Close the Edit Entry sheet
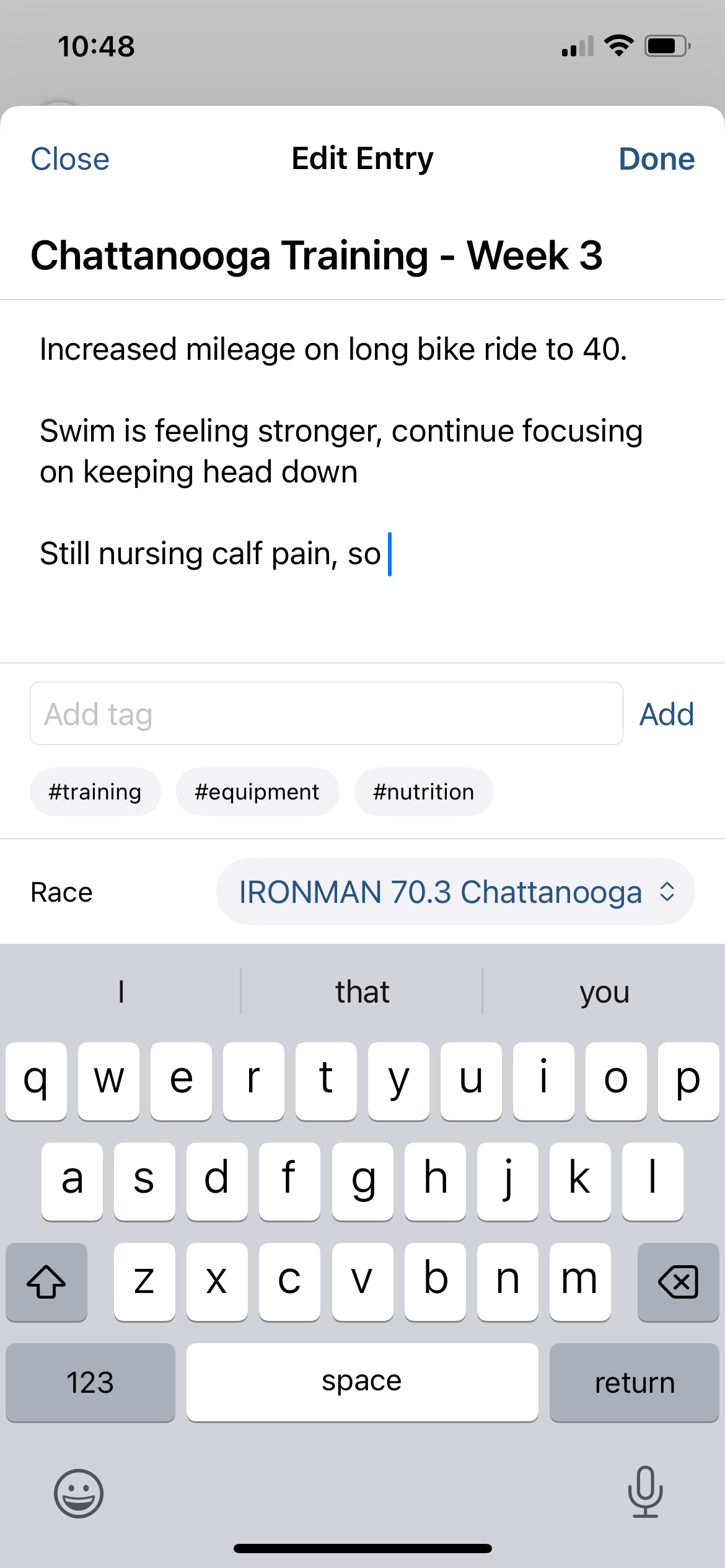The height and width of the screenshot is (1568, 725). point(70,159)
